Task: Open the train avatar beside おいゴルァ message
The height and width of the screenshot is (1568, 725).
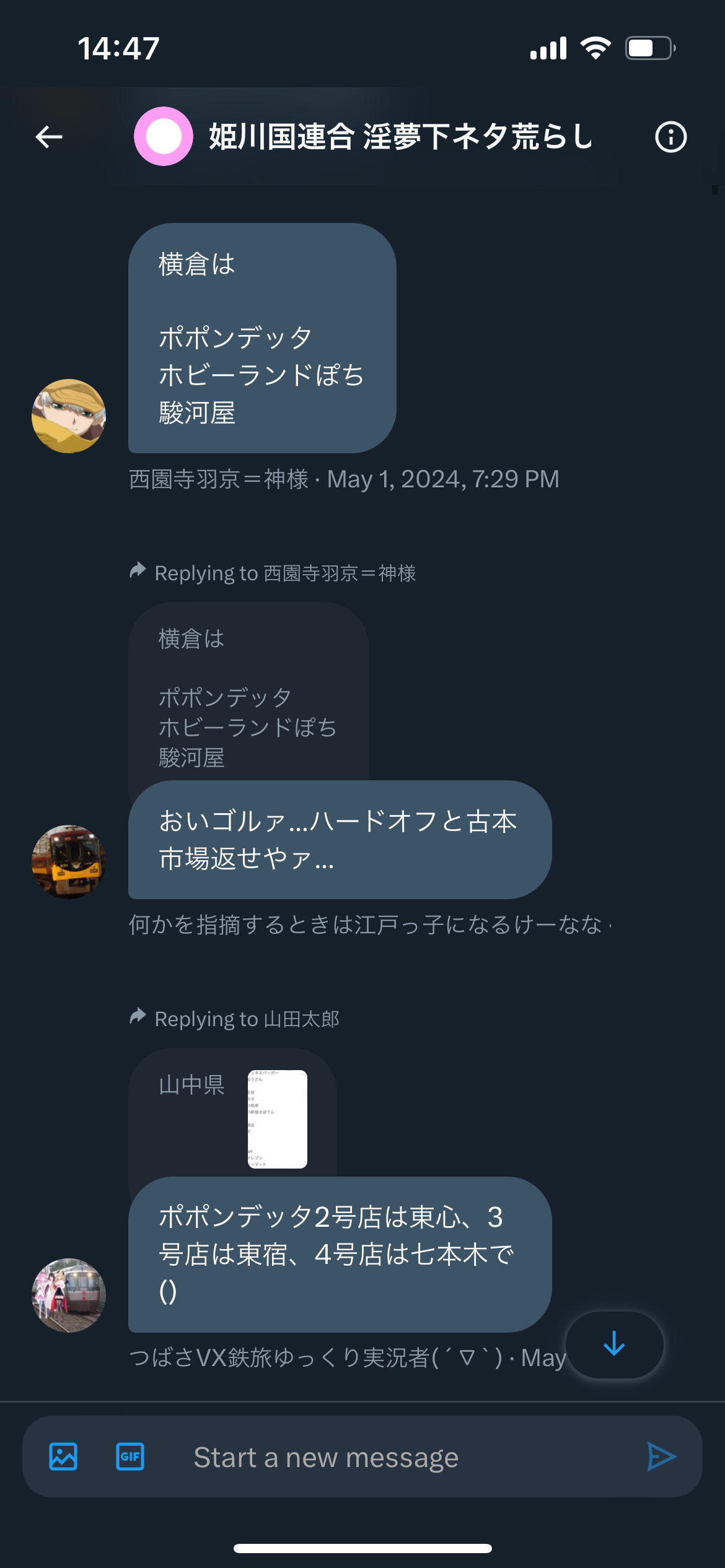Action: (x=69, y=861)
